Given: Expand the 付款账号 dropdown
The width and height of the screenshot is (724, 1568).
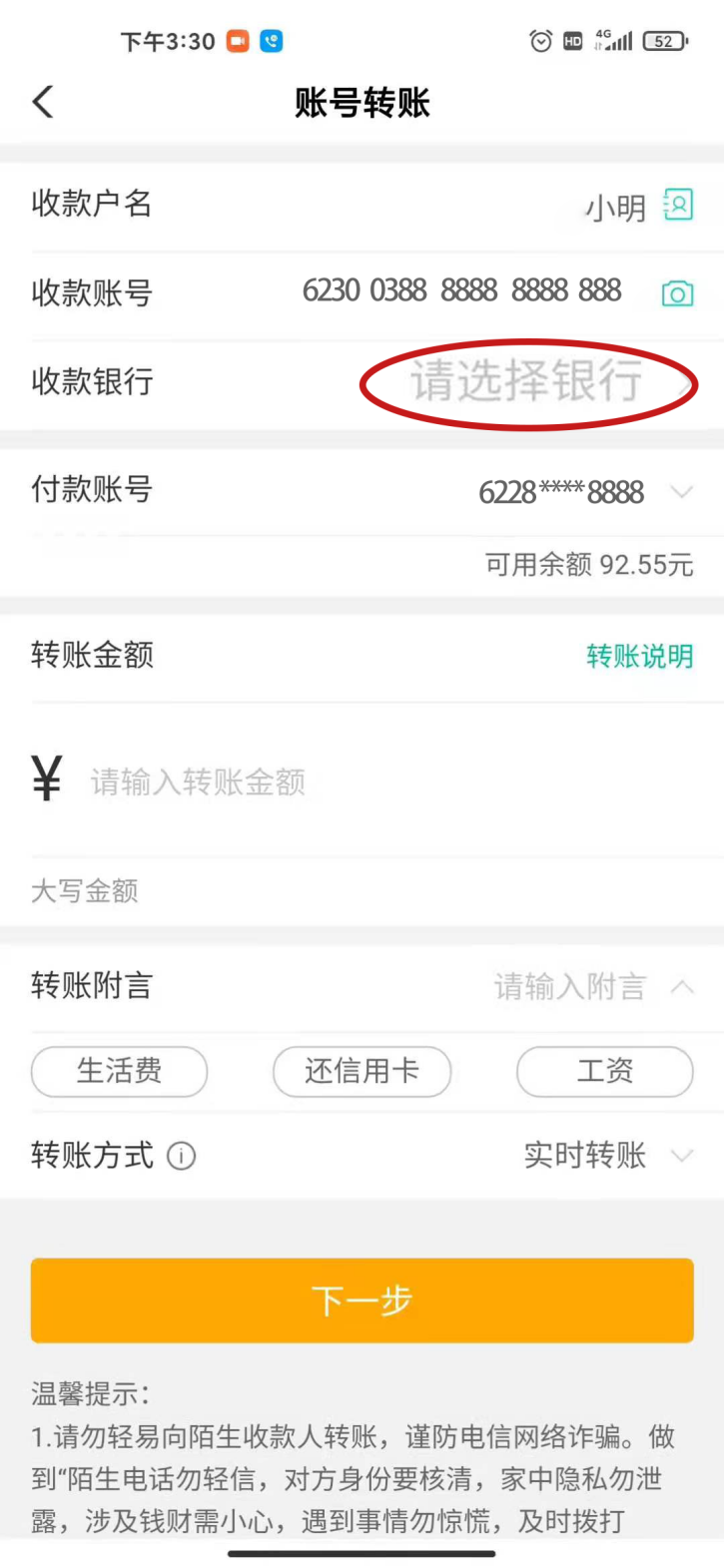Looking at the screenshot, I should pyautogui.click(x=682, y=491).
